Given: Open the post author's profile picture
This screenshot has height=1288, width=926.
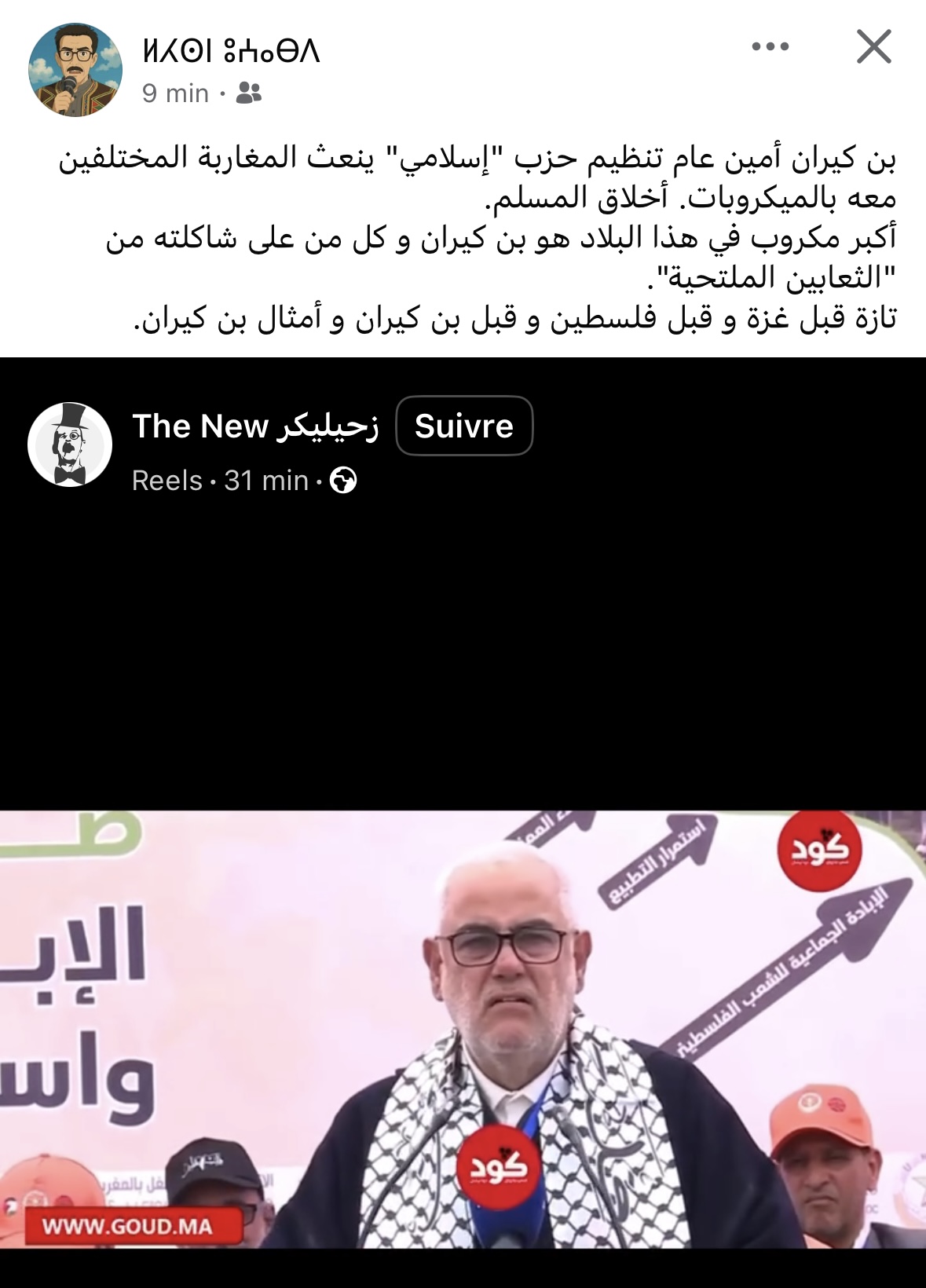Looking at the screenshot, I should point(75,70).
